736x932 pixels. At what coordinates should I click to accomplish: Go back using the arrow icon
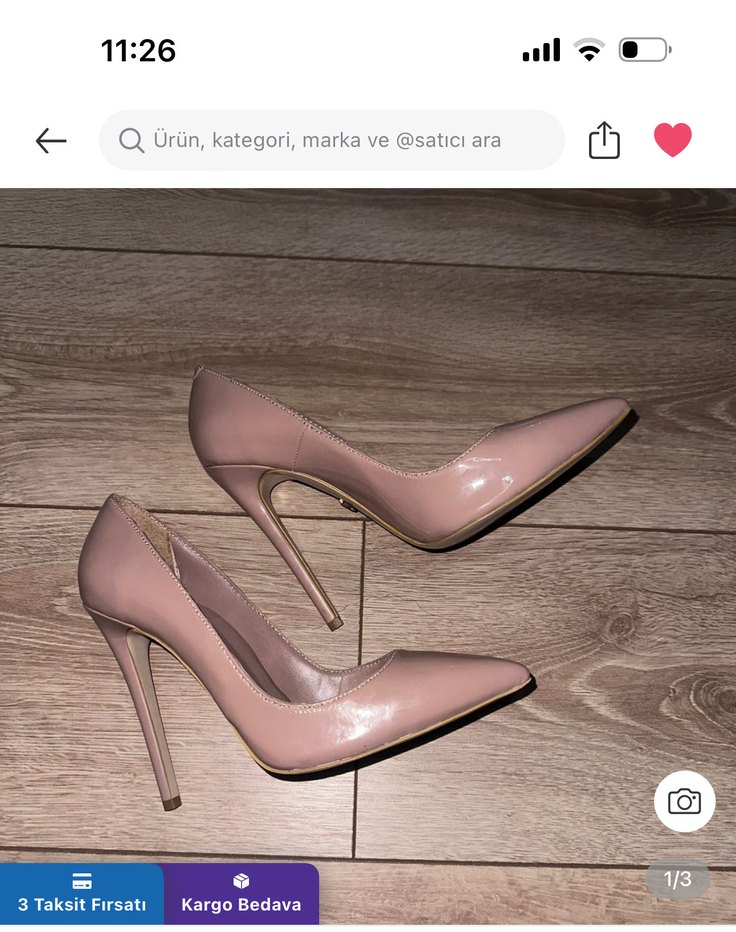click(x=51, y=141)
